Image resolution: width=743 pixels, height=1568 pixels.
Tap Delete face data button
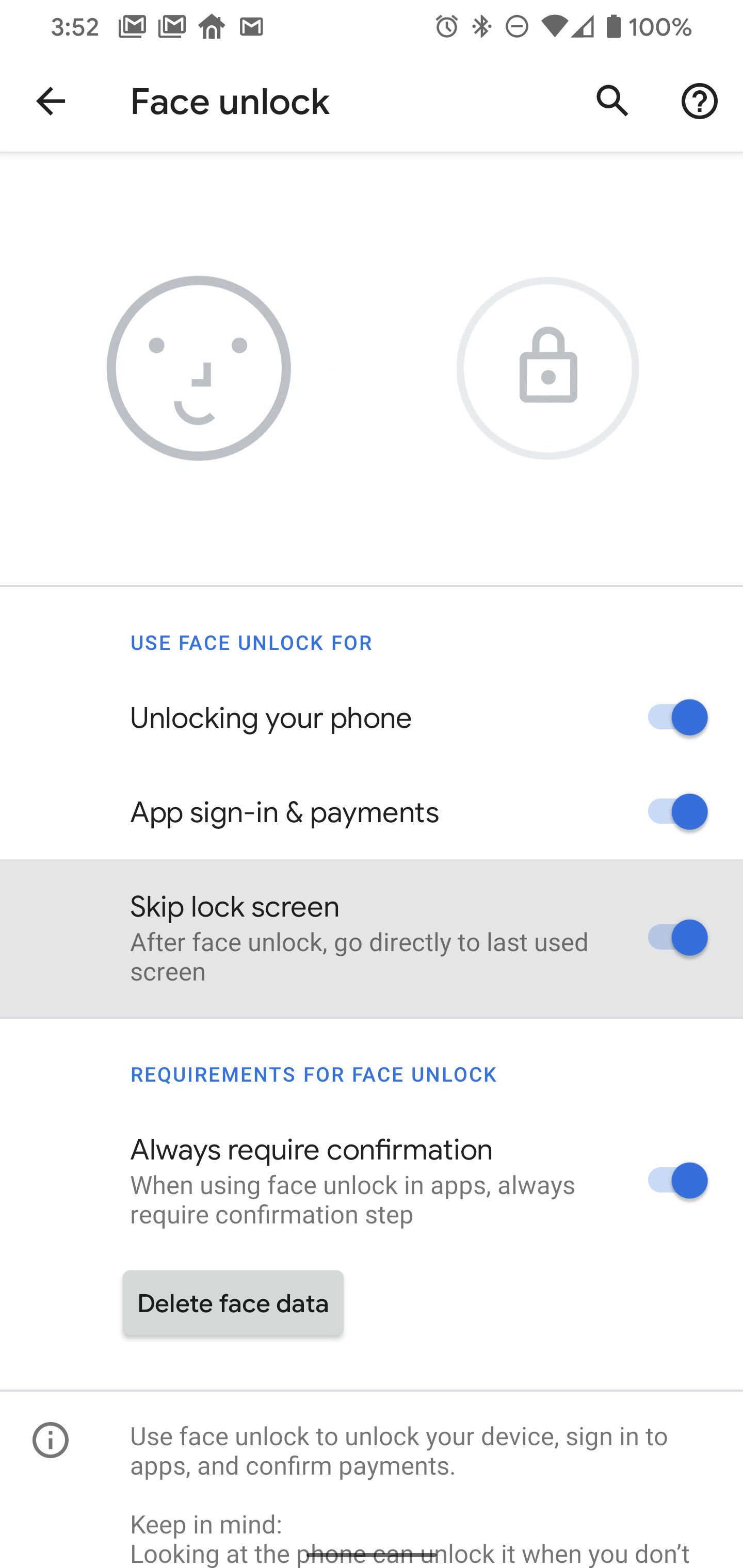[x=233, y=1303]
